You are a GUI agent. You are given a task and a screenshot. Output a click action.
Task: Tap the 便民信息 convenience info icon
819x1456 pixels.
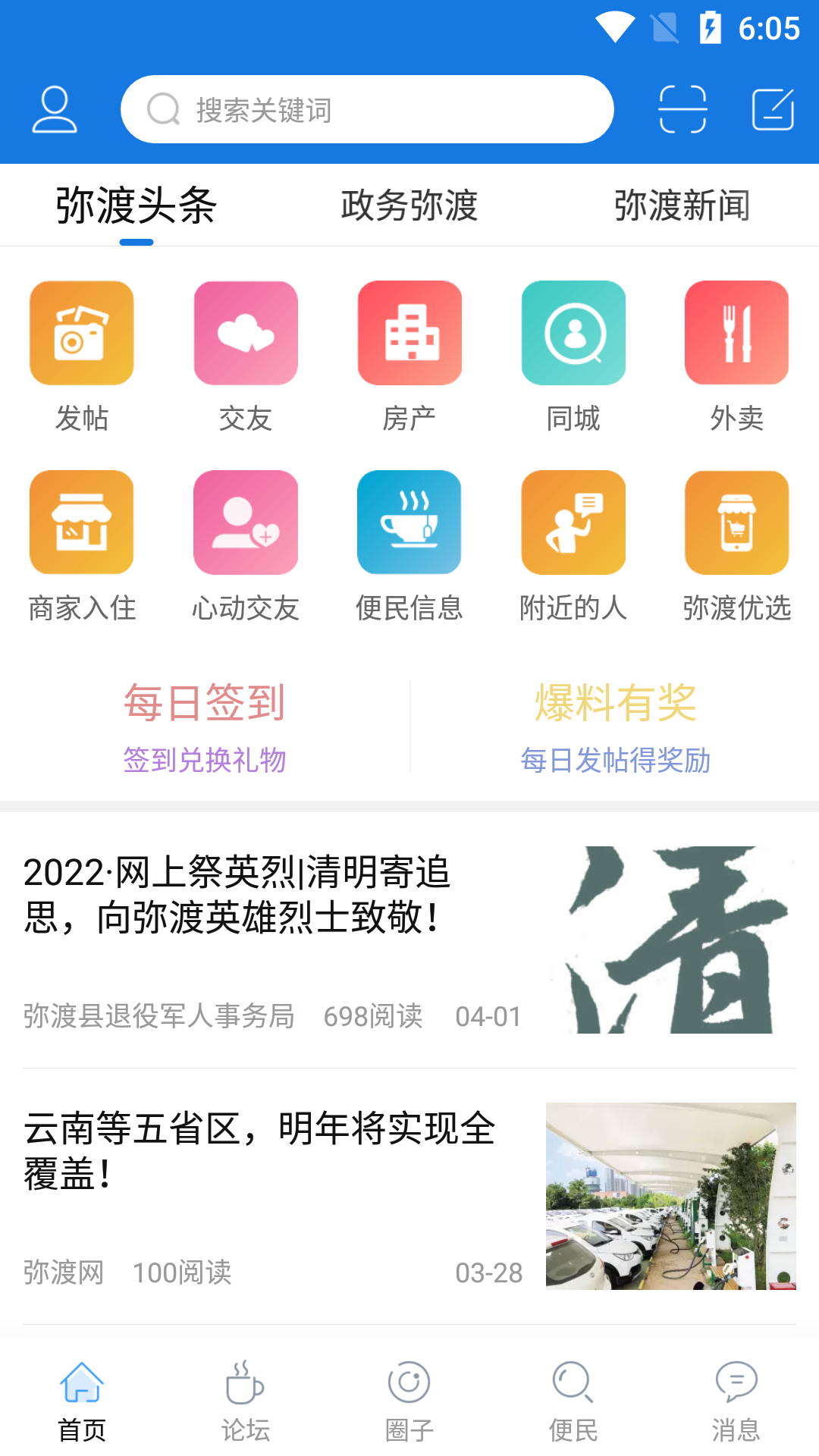[409, 522]
